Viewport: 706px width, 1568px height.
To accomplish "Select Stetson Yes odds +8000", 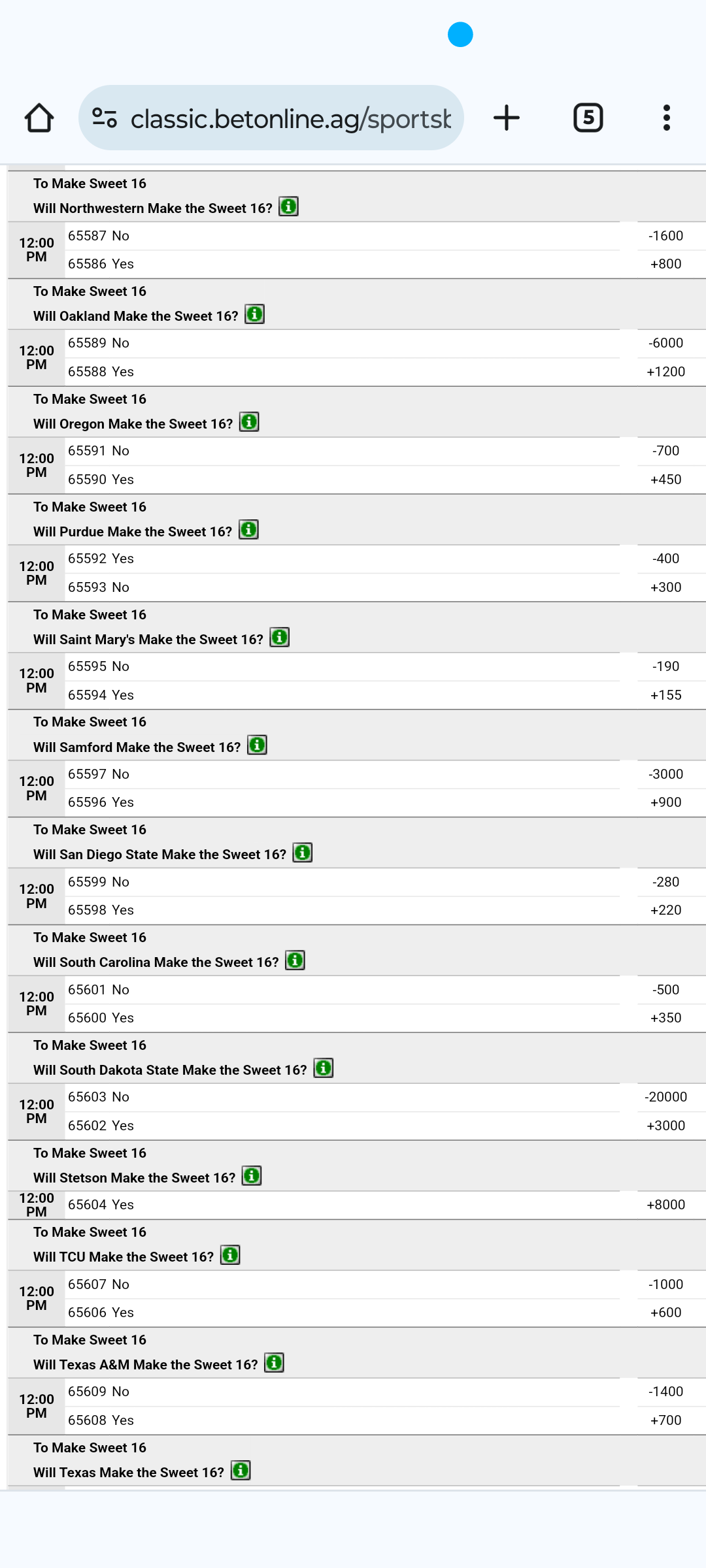I will click(665, 1205).
